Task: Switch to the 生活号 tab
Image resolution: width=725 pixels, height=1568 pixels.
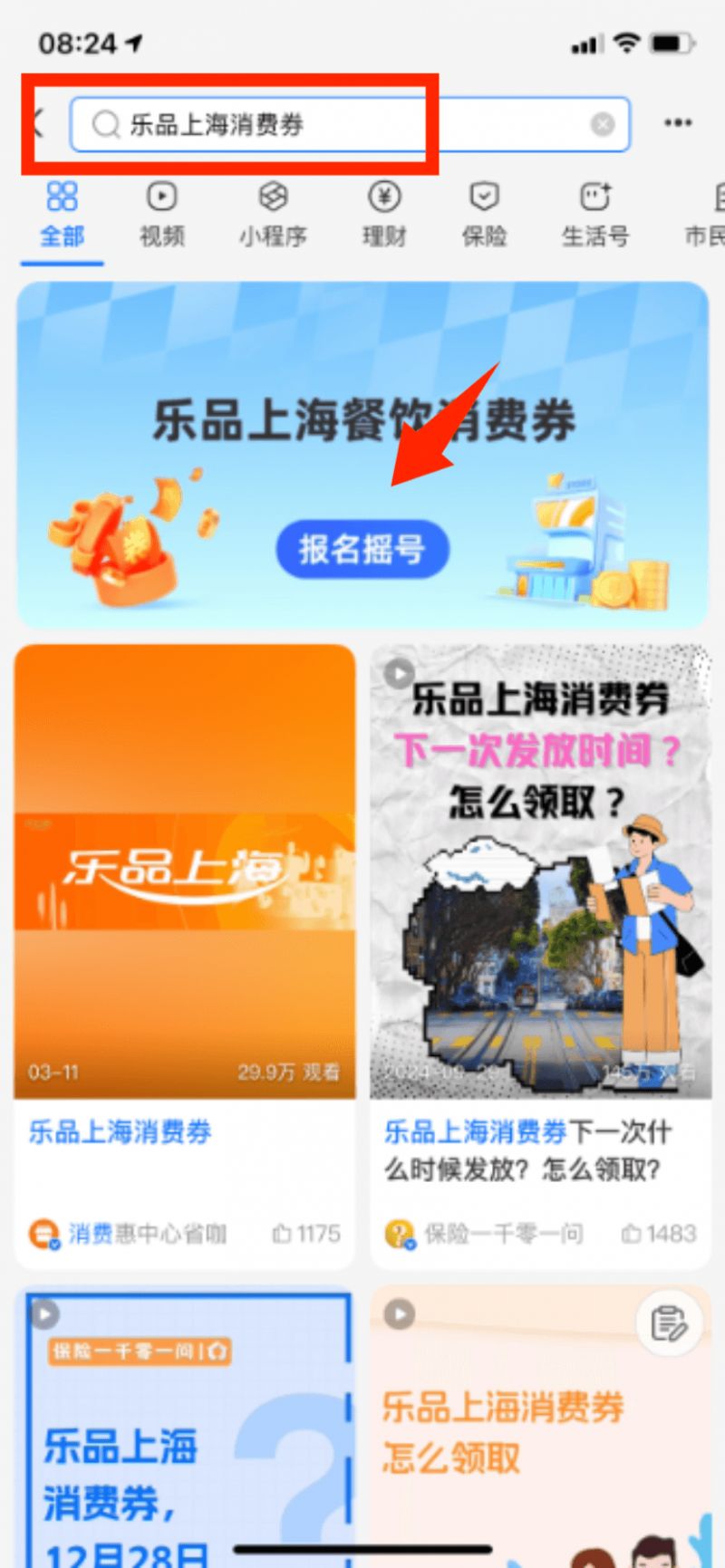Action: coord(595,216)
